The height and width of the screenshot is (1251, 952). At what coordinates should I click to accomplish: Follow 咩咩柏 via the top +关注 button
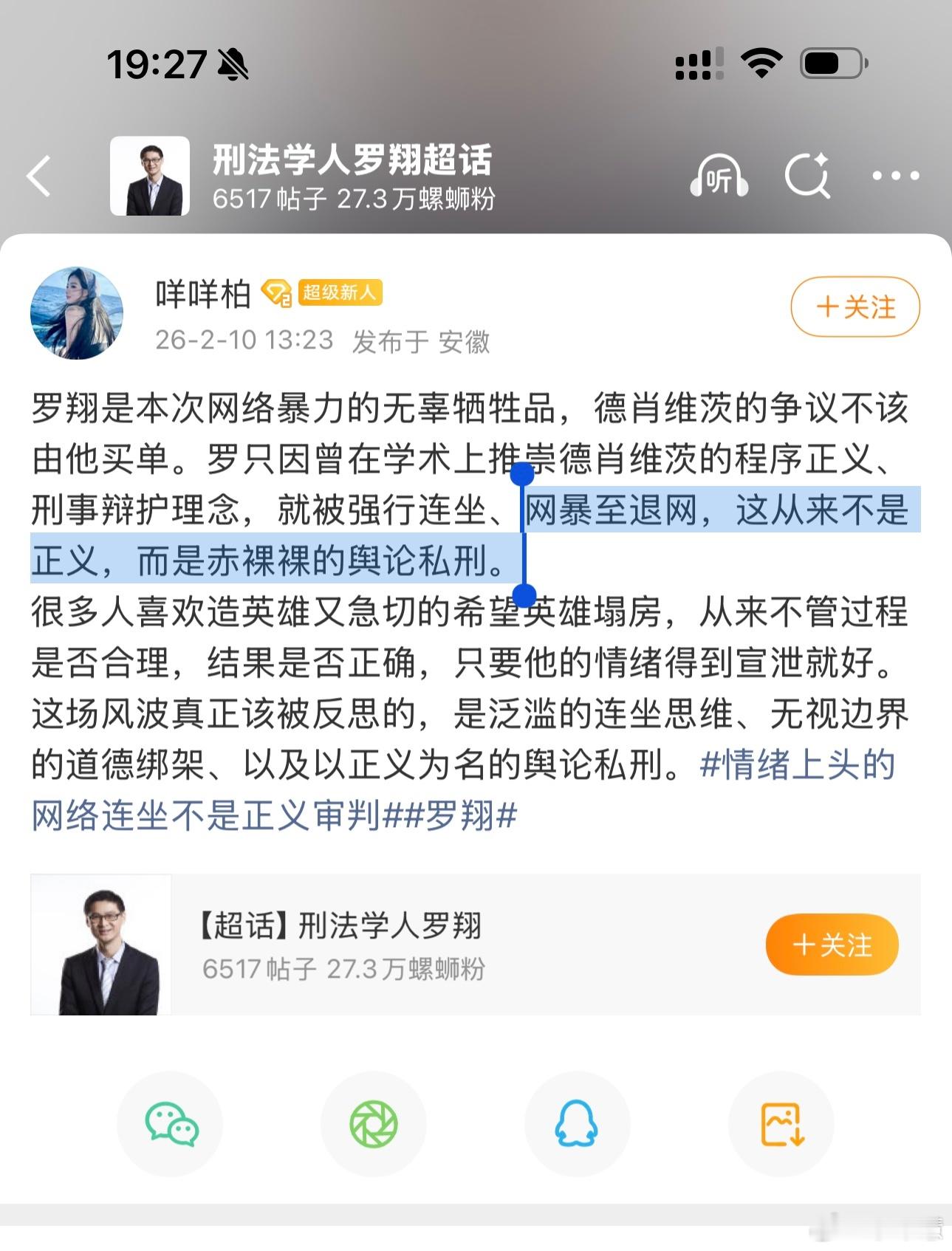[855, 304]
